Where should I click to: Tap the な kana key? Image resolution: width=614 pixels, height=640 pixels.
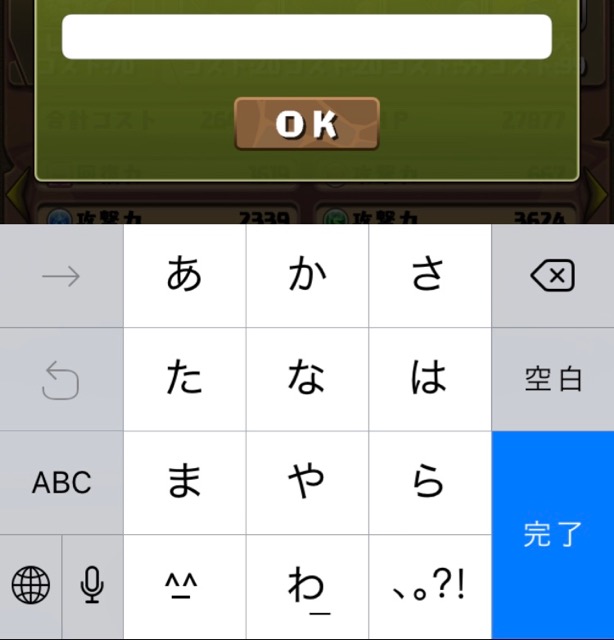(307, 379)
